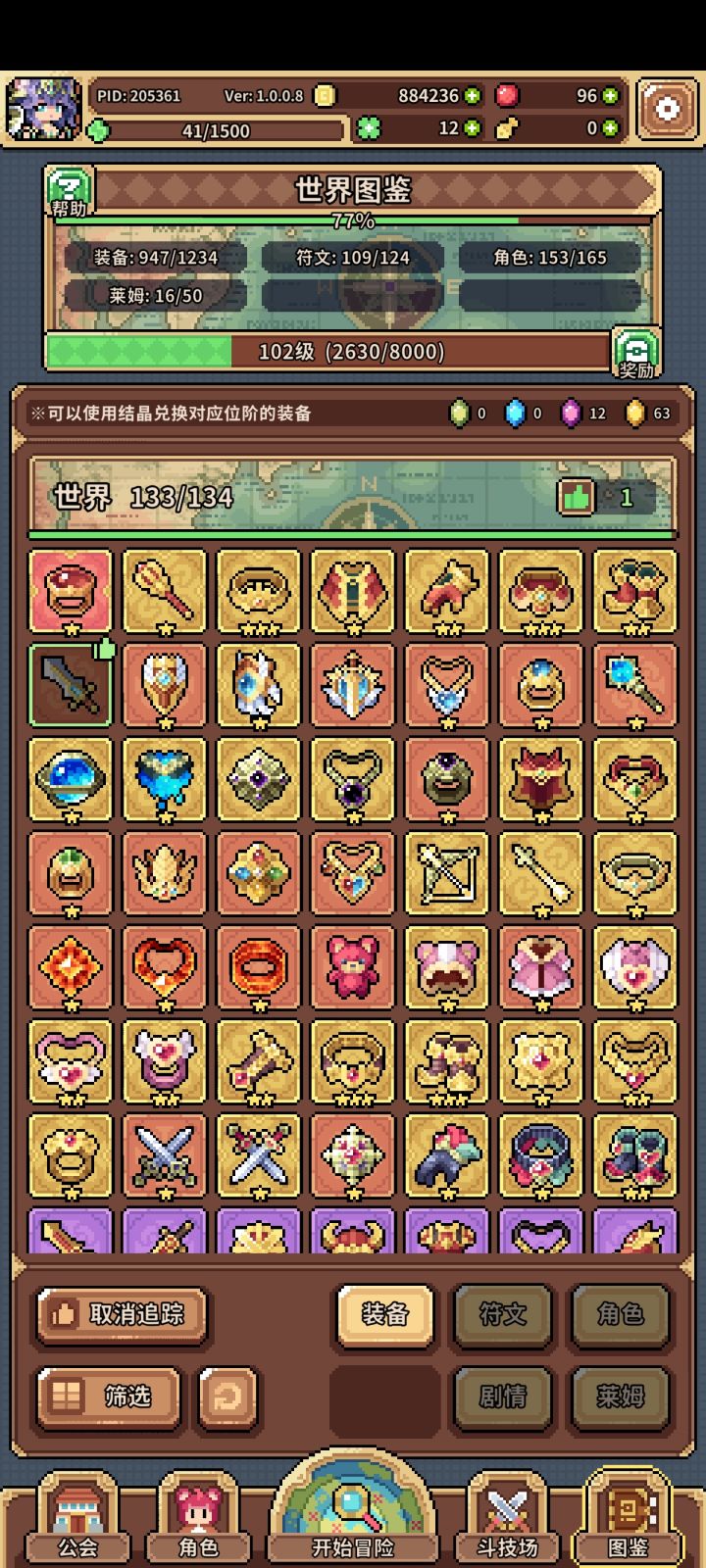Click the plus beside clover count 12
The height and width of the screenshot is (1568, 706).
[x=473, y=128]
